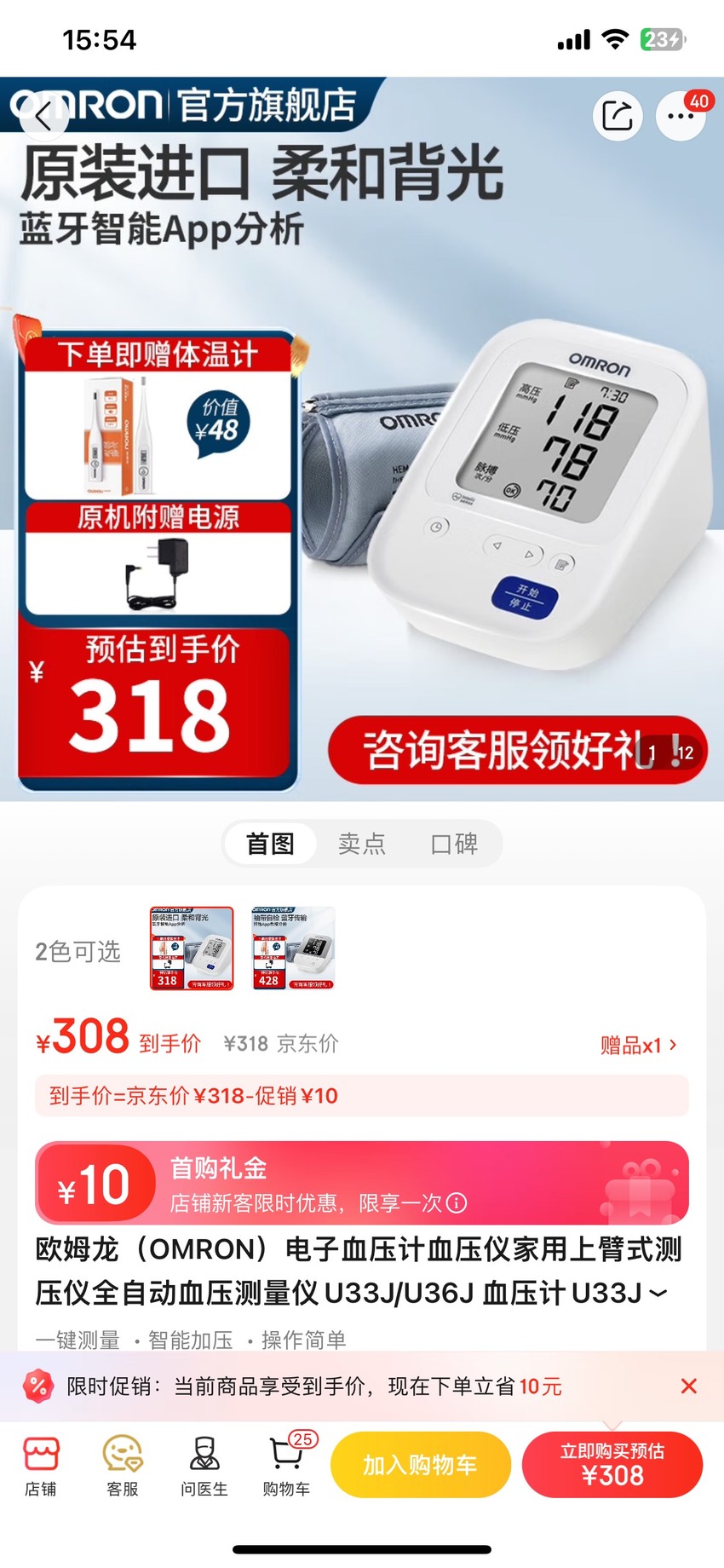The height and width of the screenshot is (1568, 724).
Task: Open the three-dot more menu
Action: [x=681, y=115]
